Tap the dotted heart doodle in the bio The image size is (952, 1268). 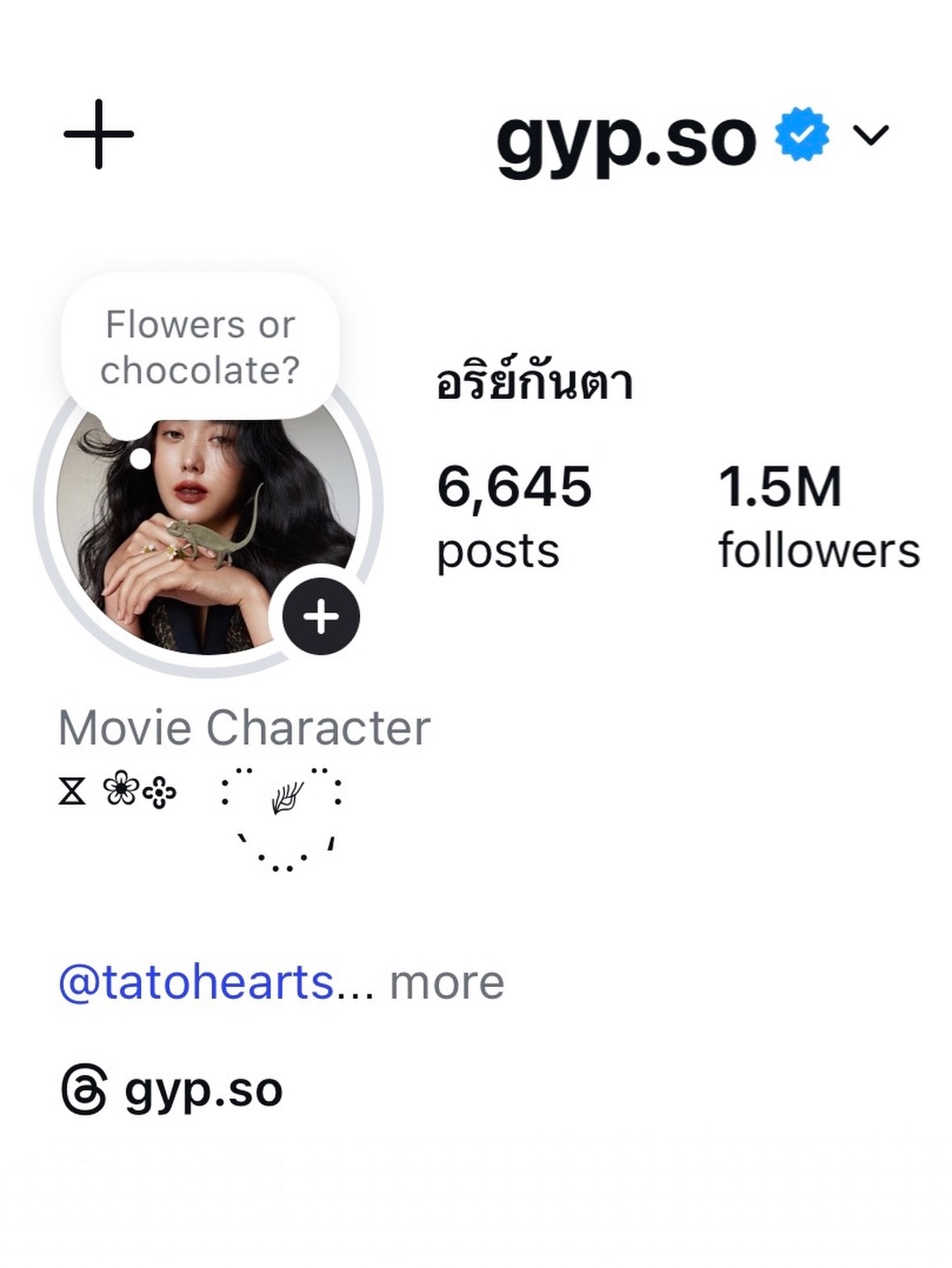click(283, 816)
